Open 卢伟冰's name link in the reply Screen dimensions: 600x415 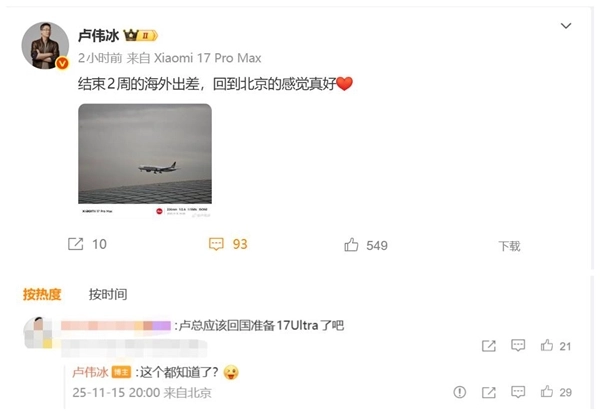point(98,372)
